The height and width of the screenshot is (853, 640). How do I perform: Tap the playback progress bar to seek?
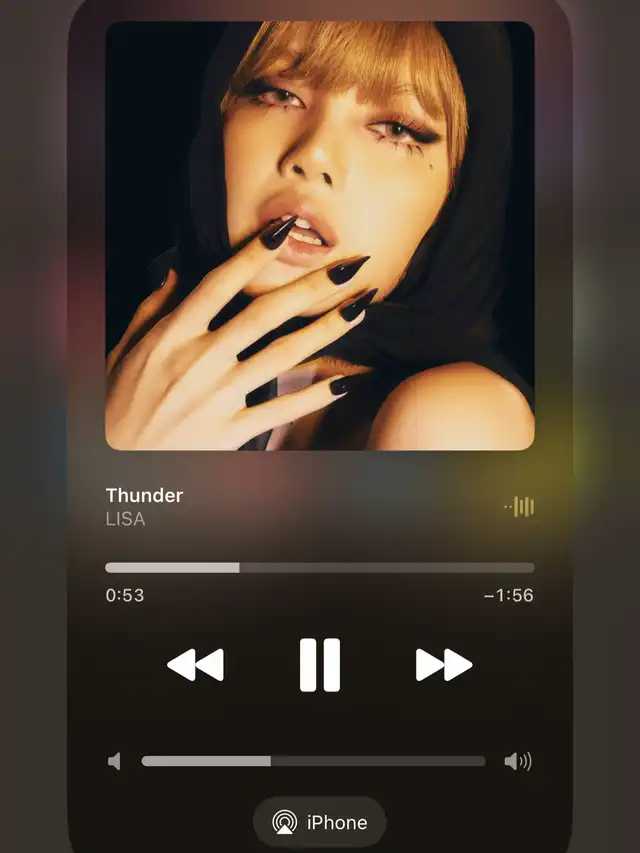coord(320,567)
